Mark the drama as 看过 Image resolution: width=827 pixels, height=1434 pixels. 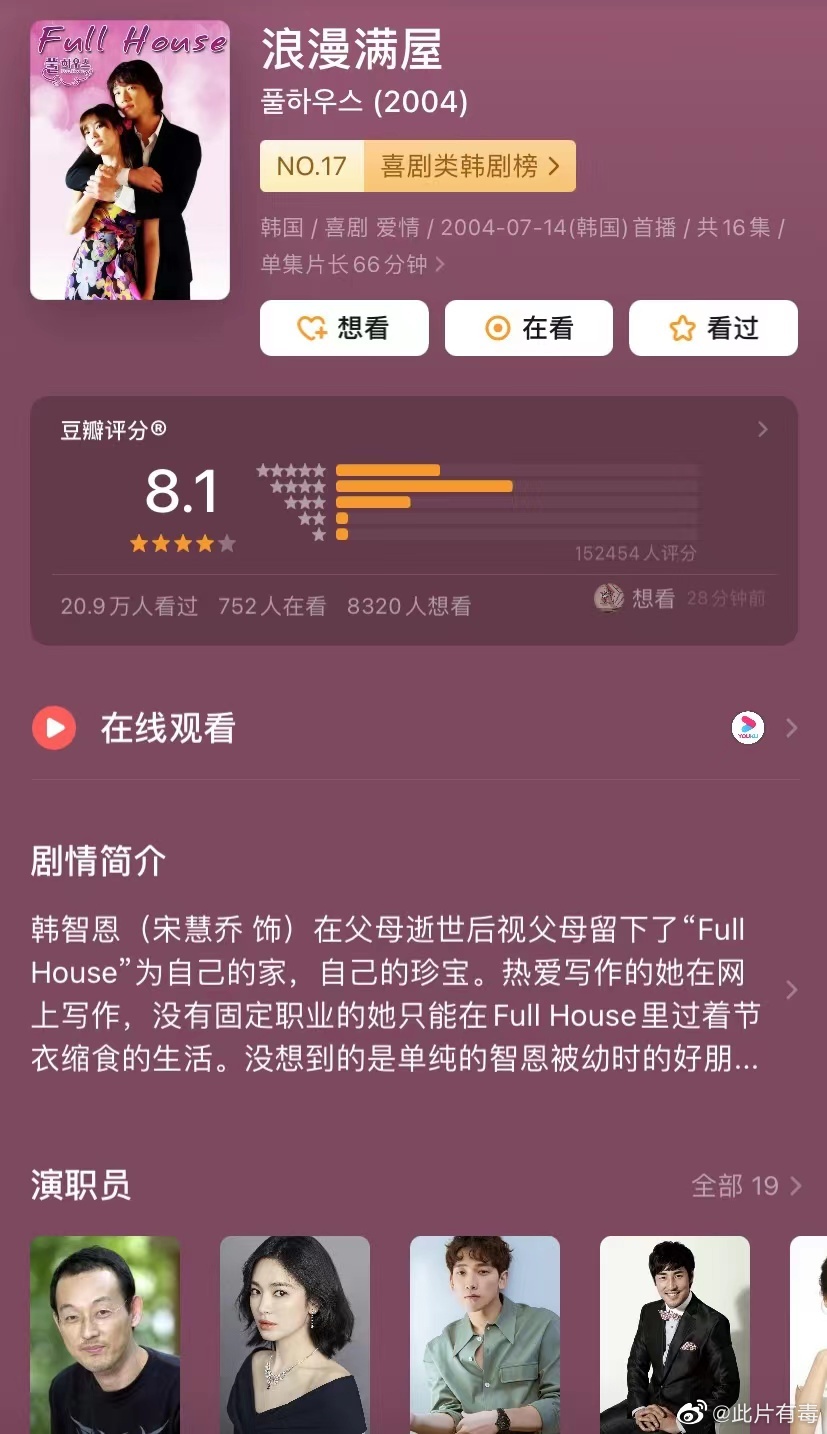pyautogui.click(x=713, y=328)
